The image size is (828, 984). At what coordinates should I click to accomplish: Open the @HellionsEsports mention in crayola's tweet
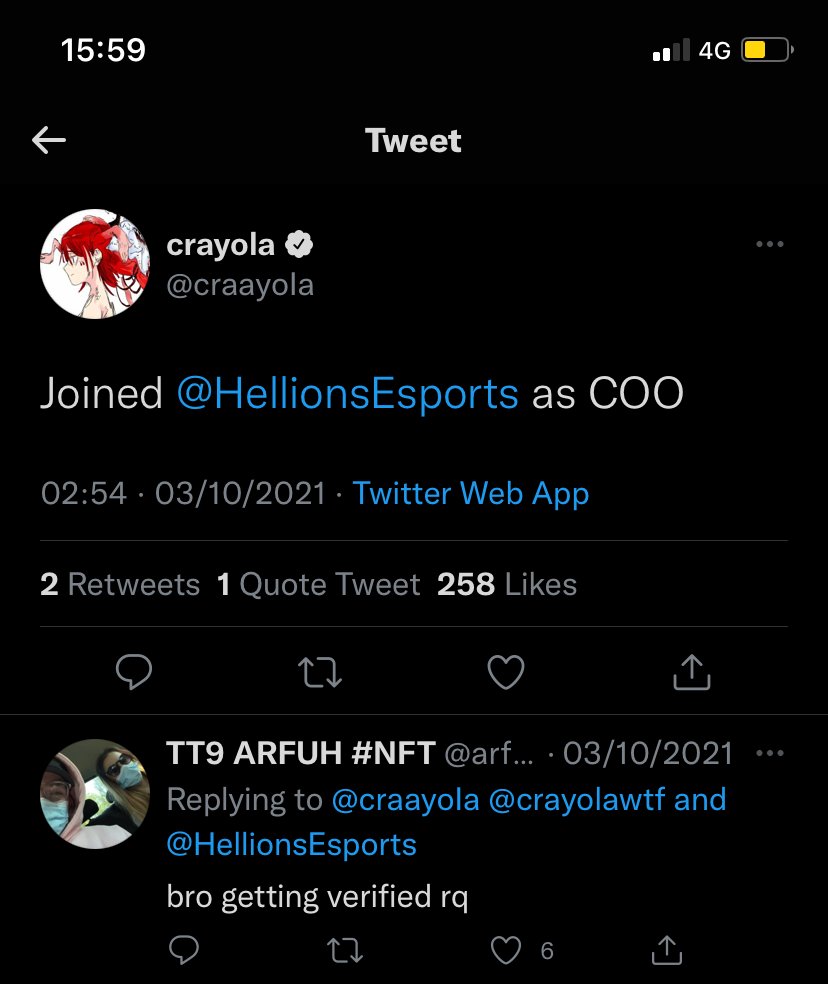[x=347, y=394]
